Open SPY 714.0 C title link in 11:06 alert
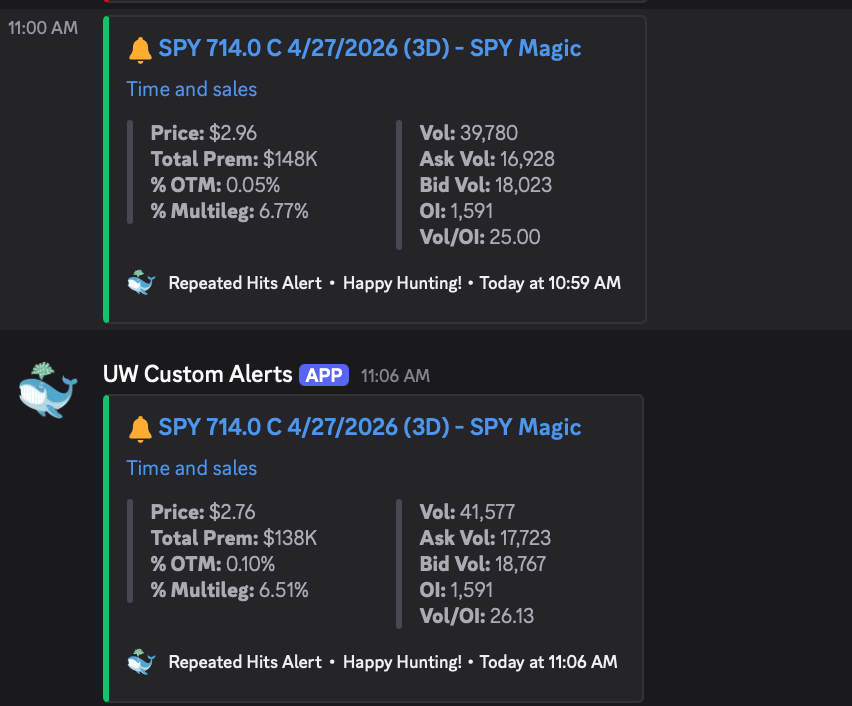Image resolution: width=852 pixels, height=706 pixels. [369, 427]
